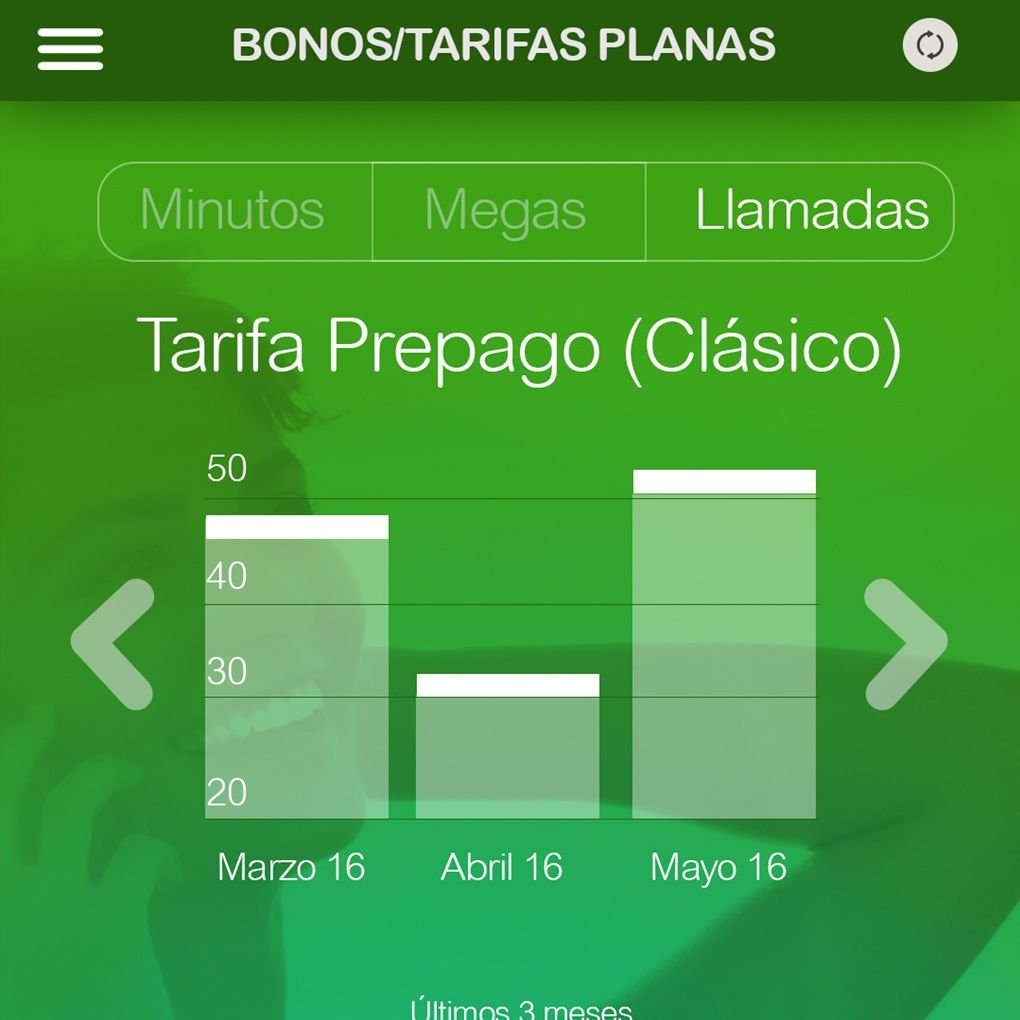Screen dimensions: 1020x1020
Task: Refresh the usage data
Action: point(930,46)
